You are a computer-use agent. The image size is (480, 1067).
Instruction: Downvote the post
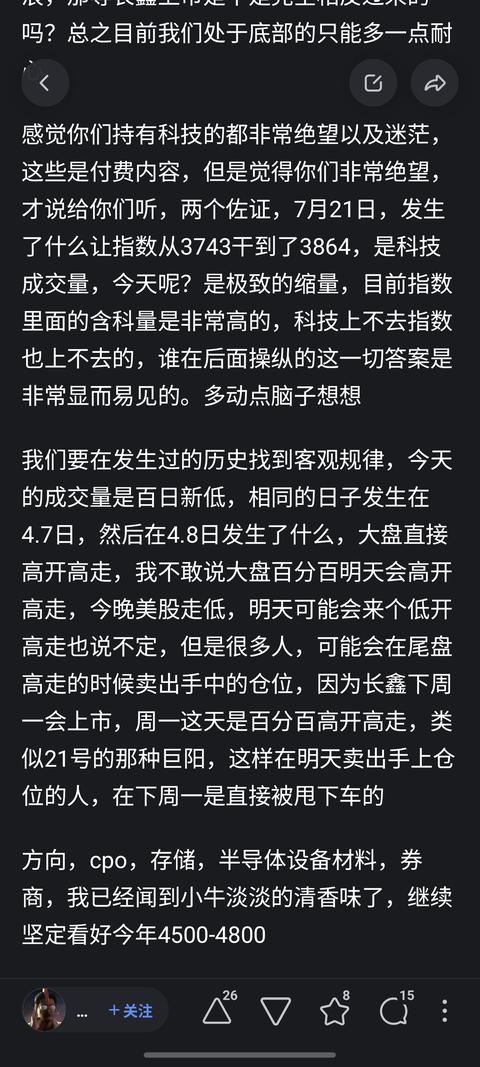(x=276, y=1011)
